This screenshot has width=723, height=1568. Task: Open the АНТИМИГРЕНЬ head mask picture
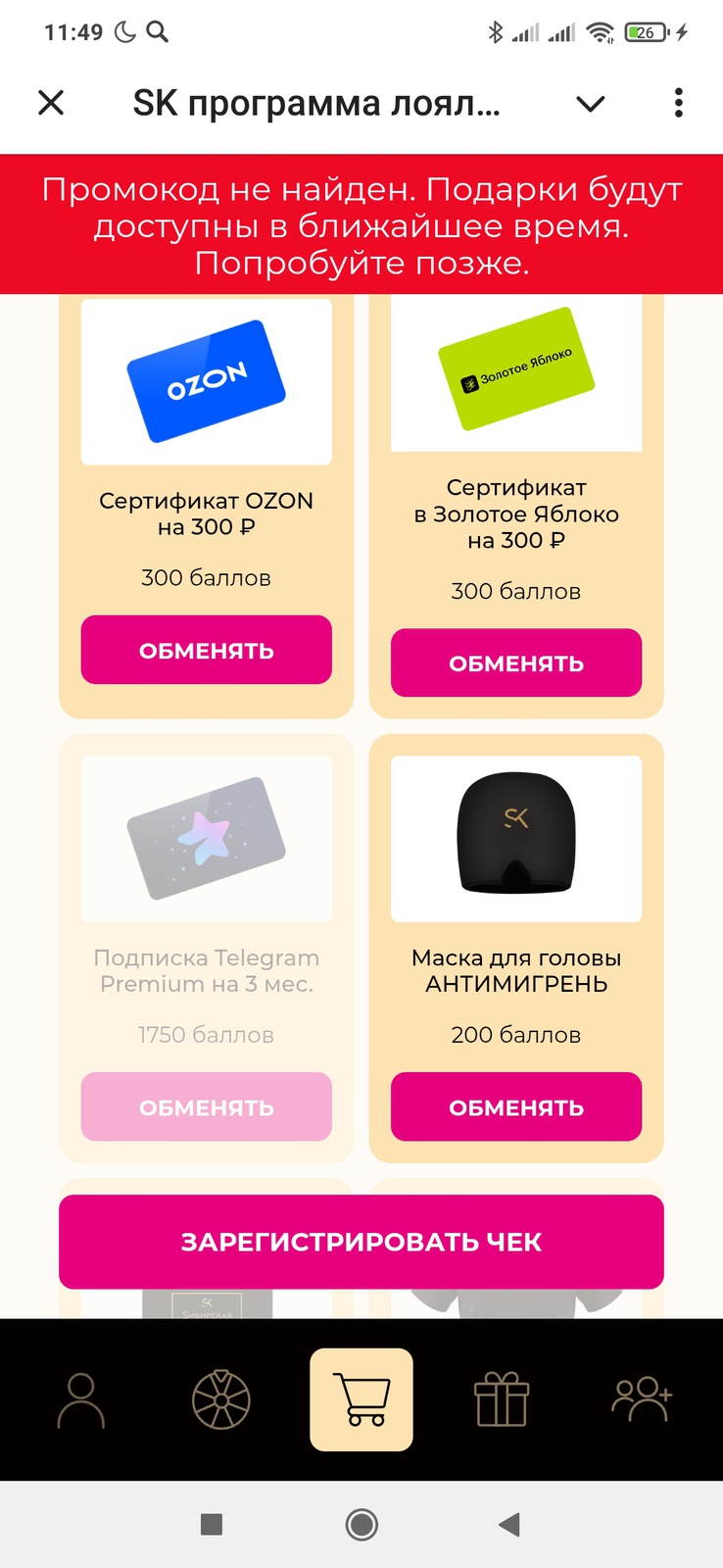[x=515, y=838]
